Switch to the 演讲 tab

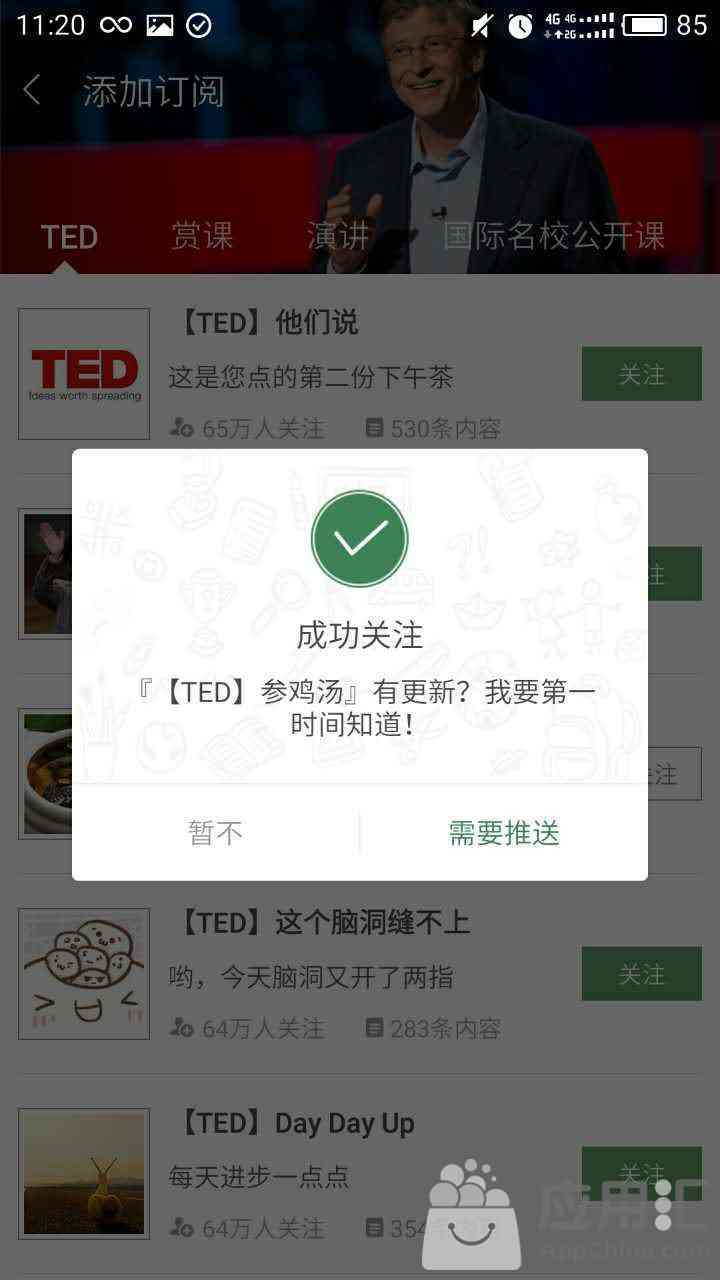point(338,237)
